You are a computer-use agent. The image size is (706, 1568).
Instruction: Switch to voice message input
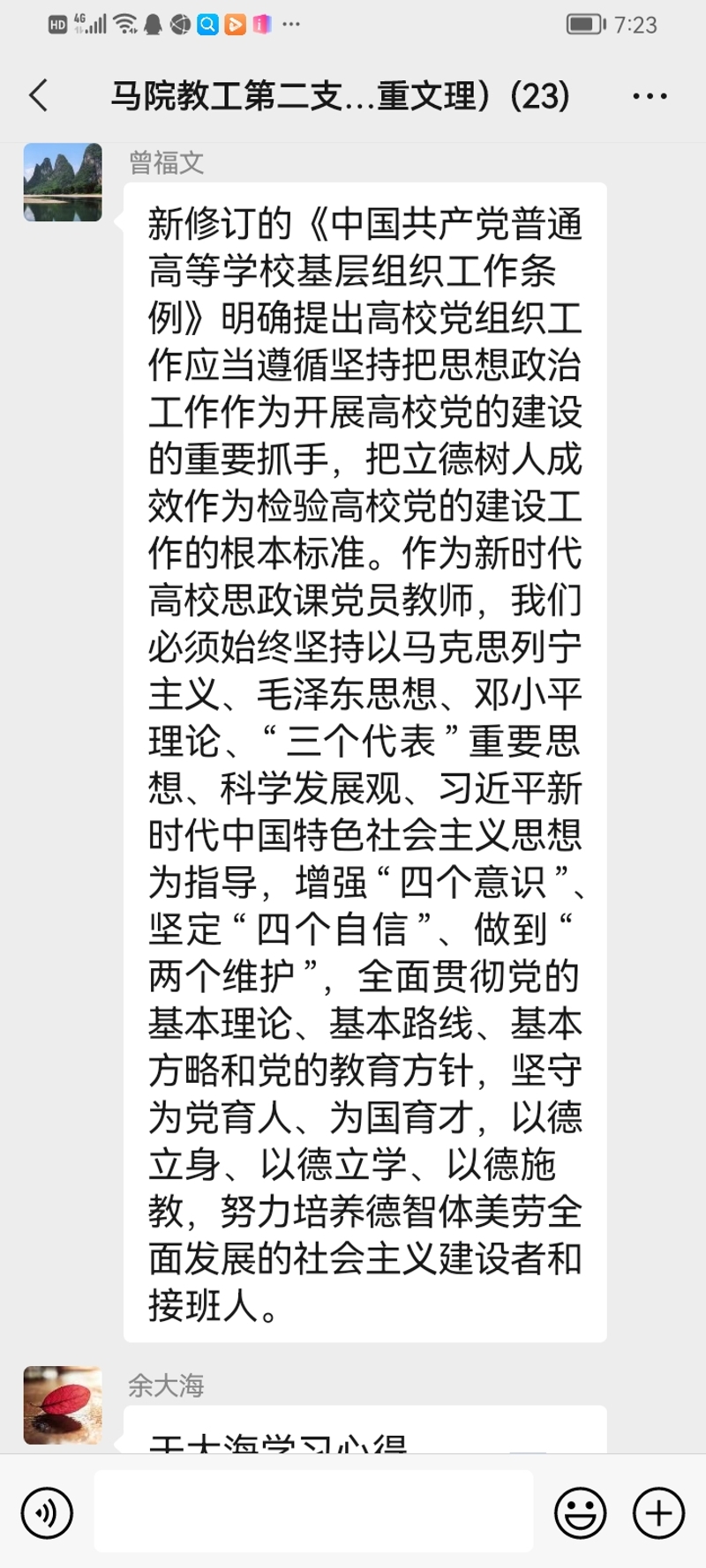(x=47, y=1513)
